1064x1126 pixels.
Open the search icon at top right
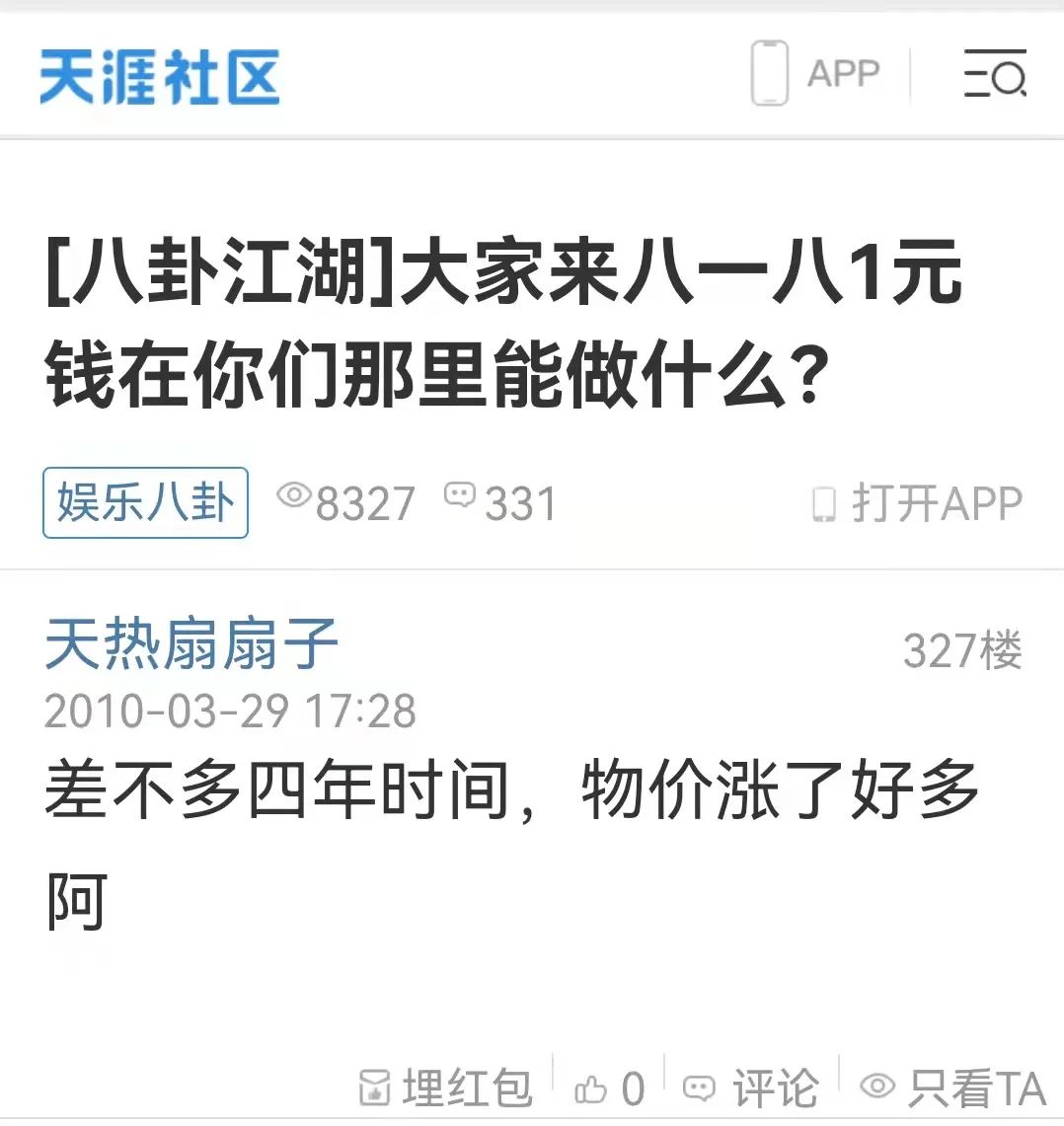[997, 73]
